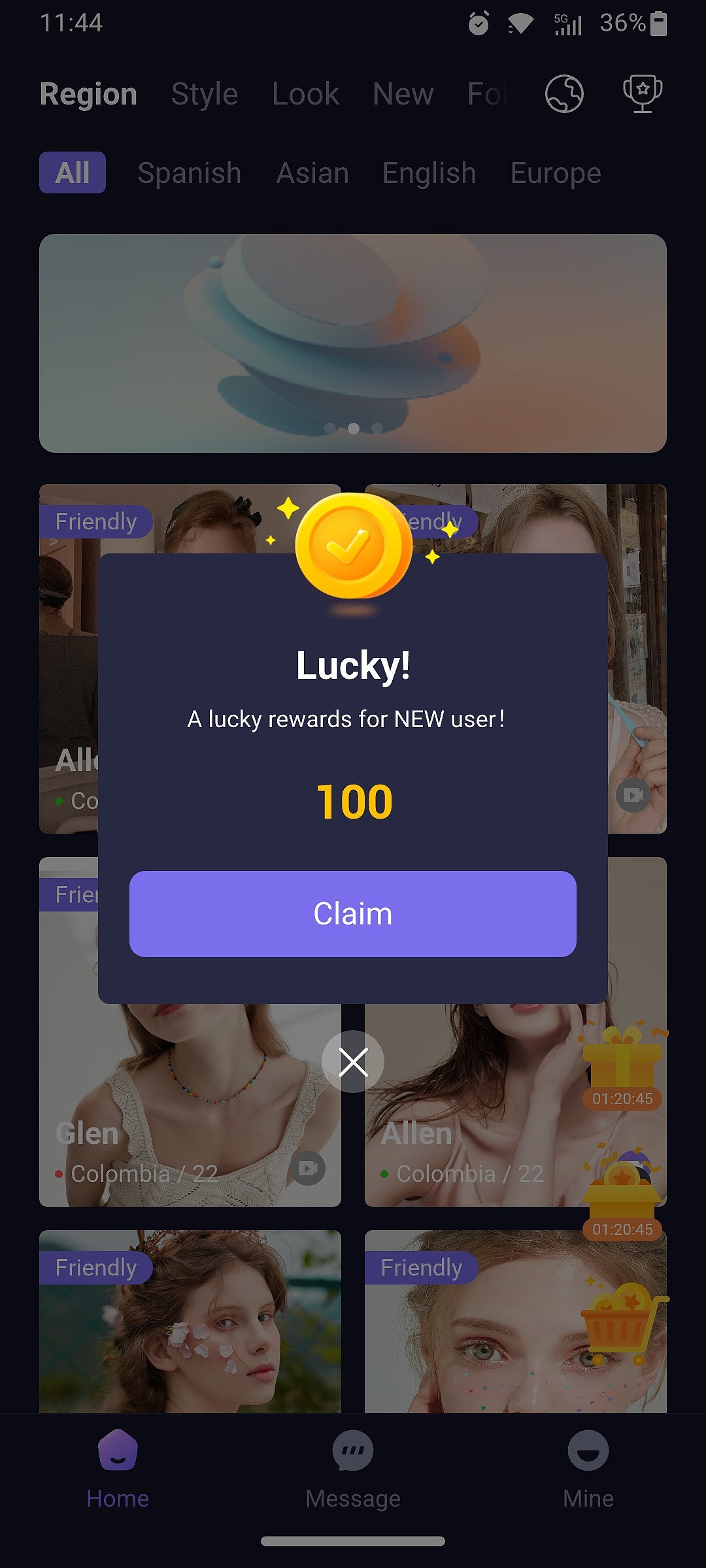Claim the 100 coin new user reward

[352, 914]
